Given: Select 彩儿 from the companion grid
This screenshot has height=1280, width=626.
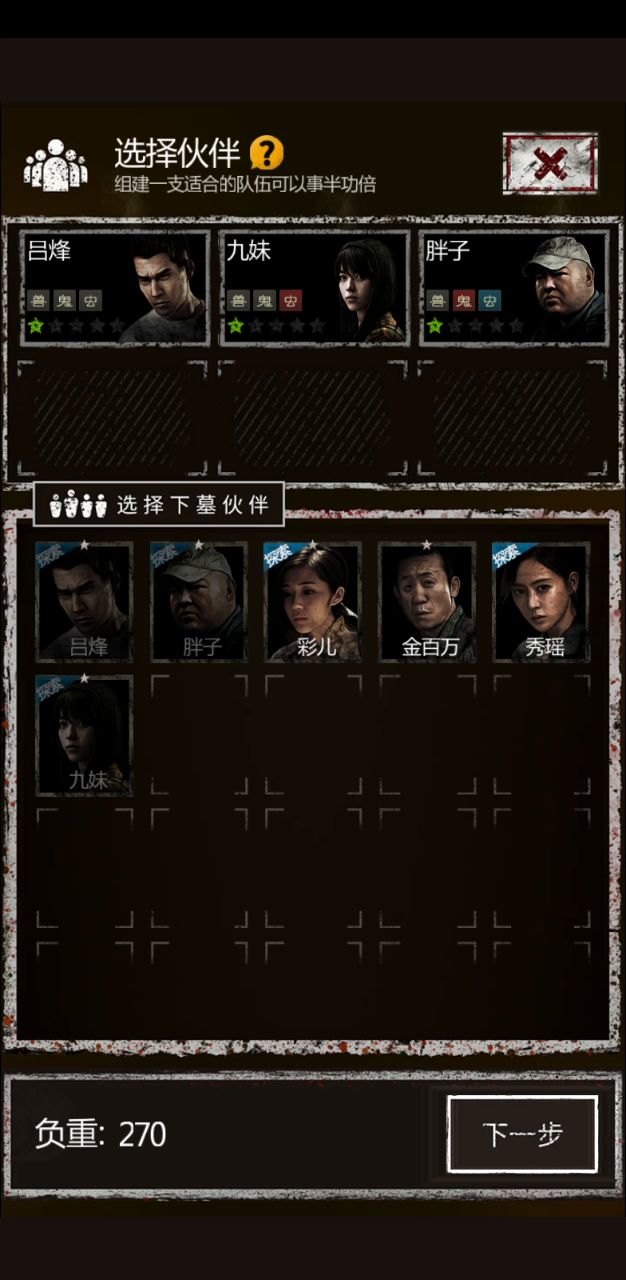Looking at the screenshot, I should pos(313,602).
